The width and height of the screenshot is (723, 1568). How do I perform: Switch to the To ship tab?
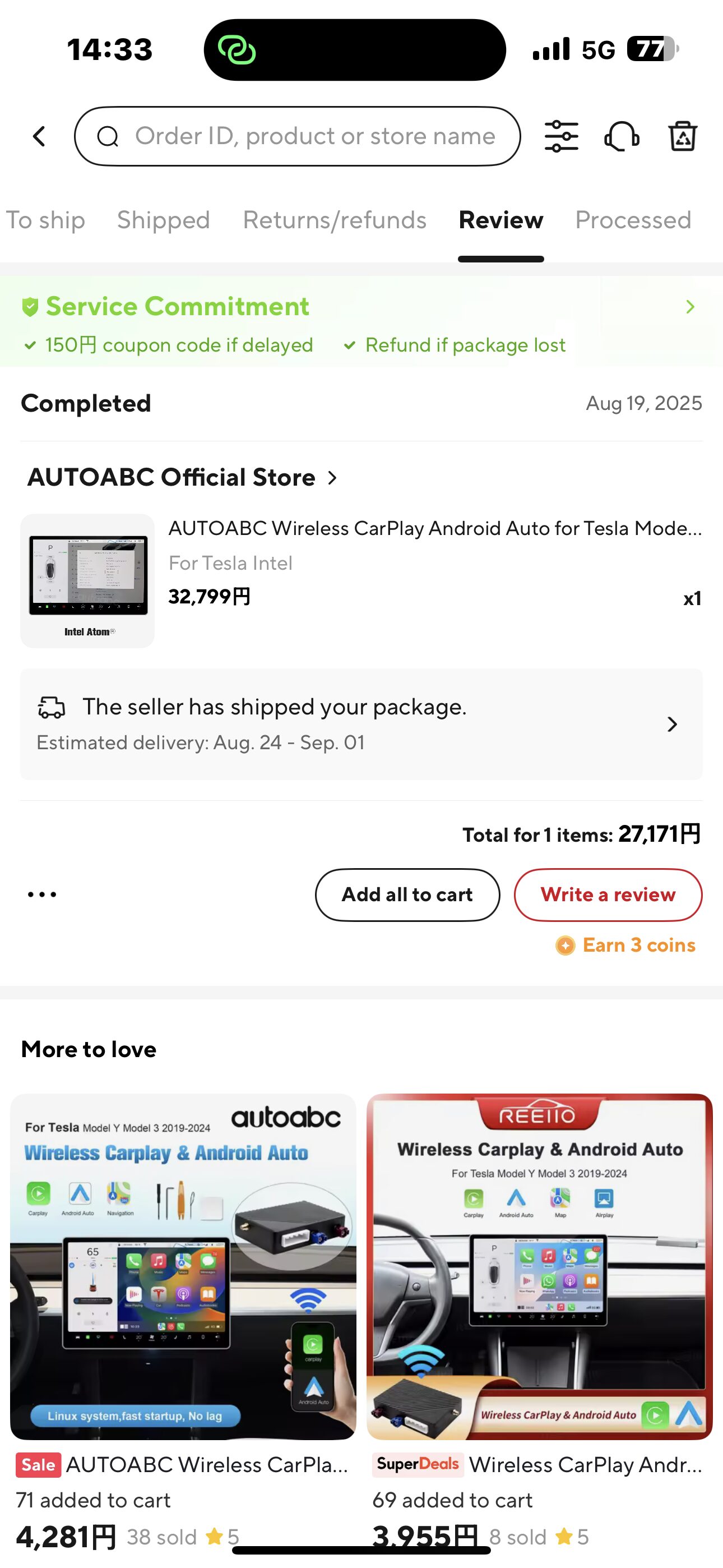(x=45, y=220)
